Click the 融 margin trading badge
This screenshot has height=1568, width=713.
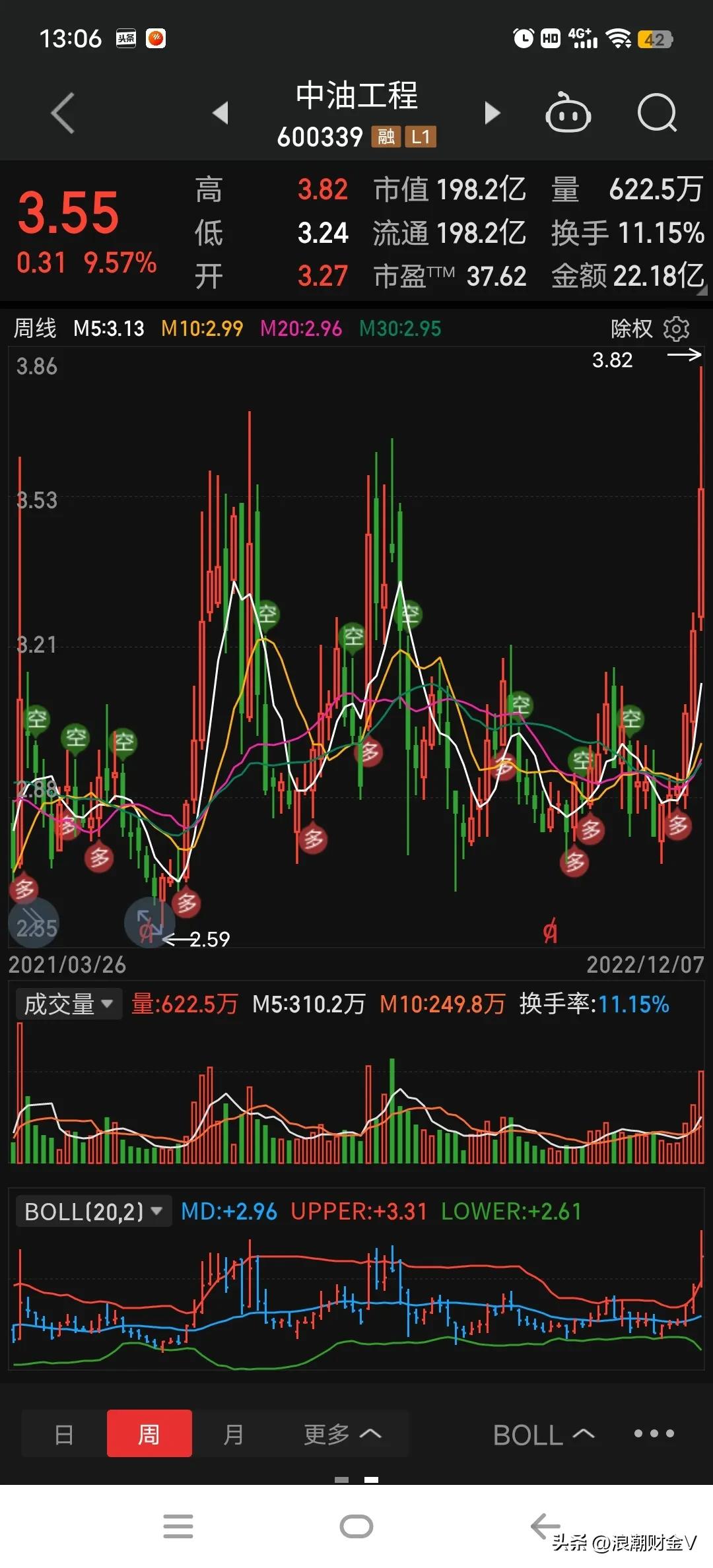387,138
